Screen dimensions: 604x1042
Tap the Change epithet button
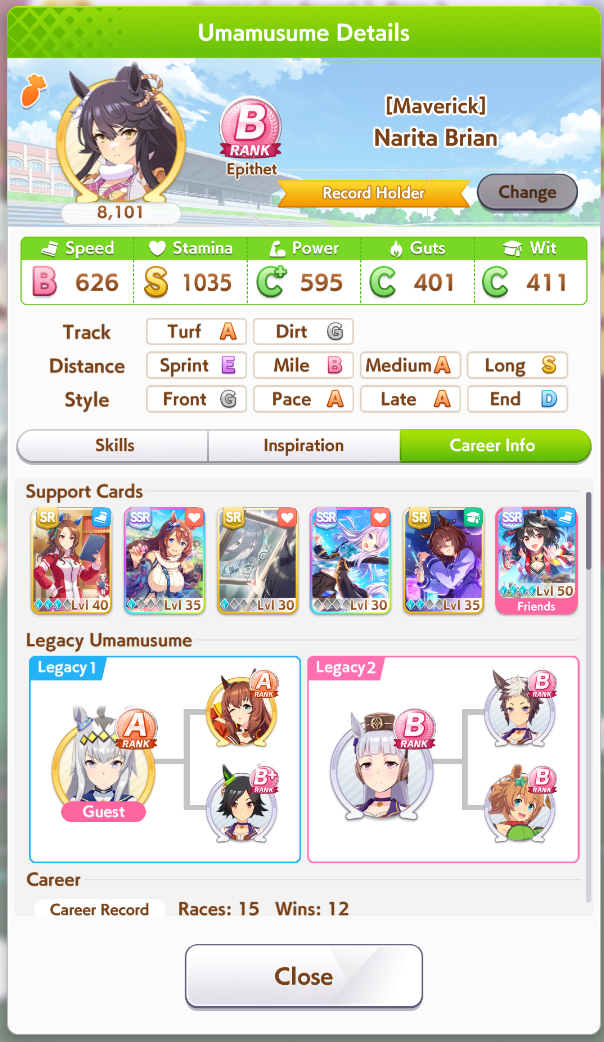pyautogui.click(x=527, y=193)
